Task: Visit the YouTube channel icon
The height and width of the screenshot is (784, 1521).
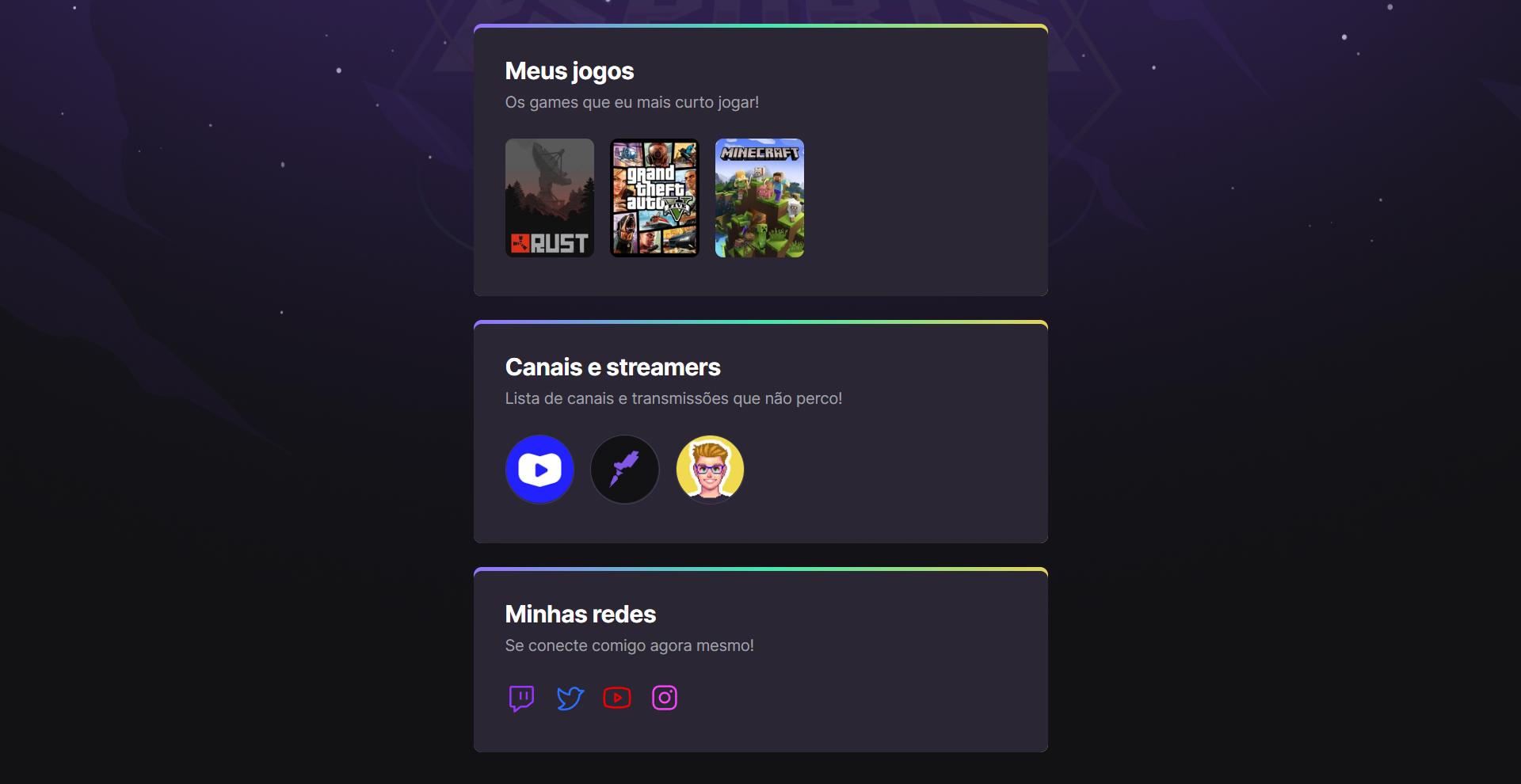Action: click(617, 698)
